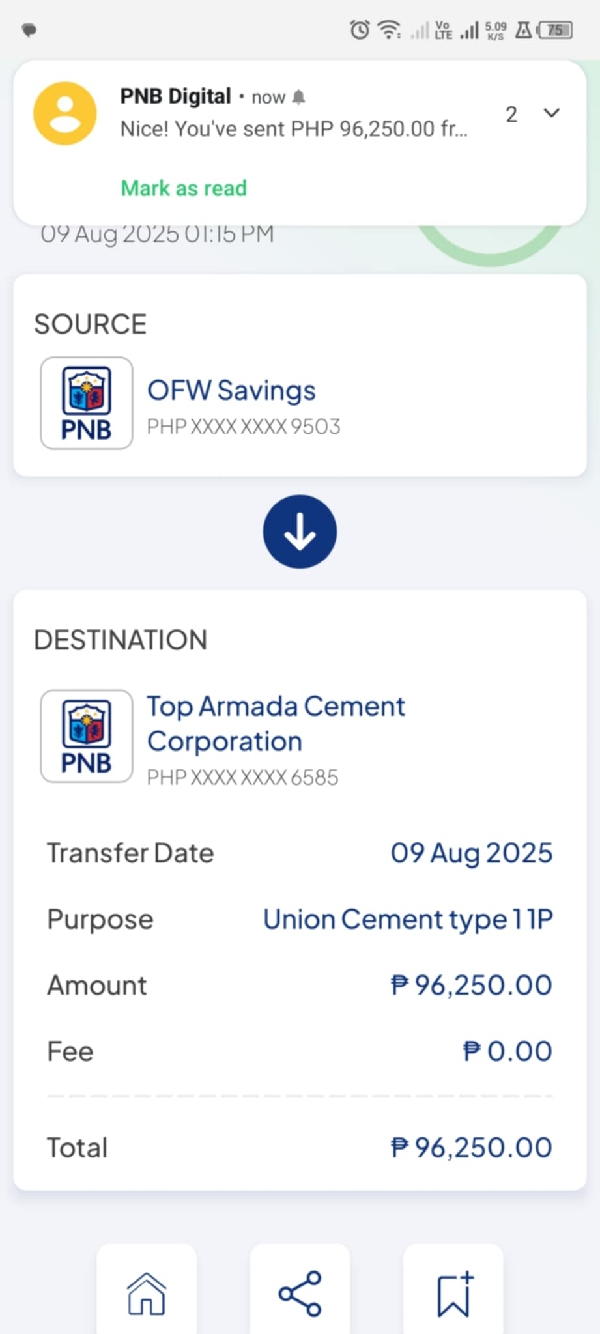Save recipient with the bookmark plus icon
Viewport: 600px width, 1334px height.
(454, 1294)
